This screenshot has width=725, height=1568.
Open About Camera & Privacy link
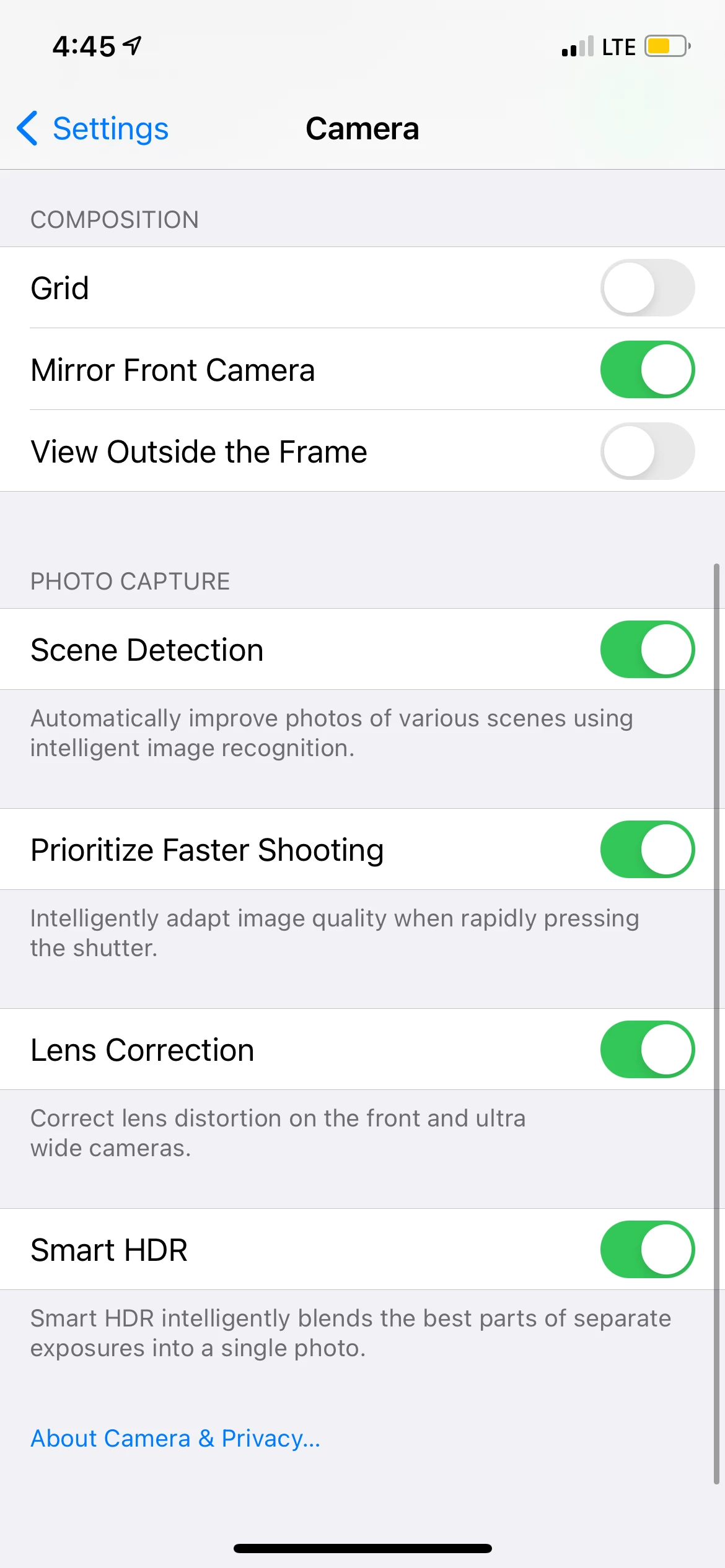(175, 1438)
